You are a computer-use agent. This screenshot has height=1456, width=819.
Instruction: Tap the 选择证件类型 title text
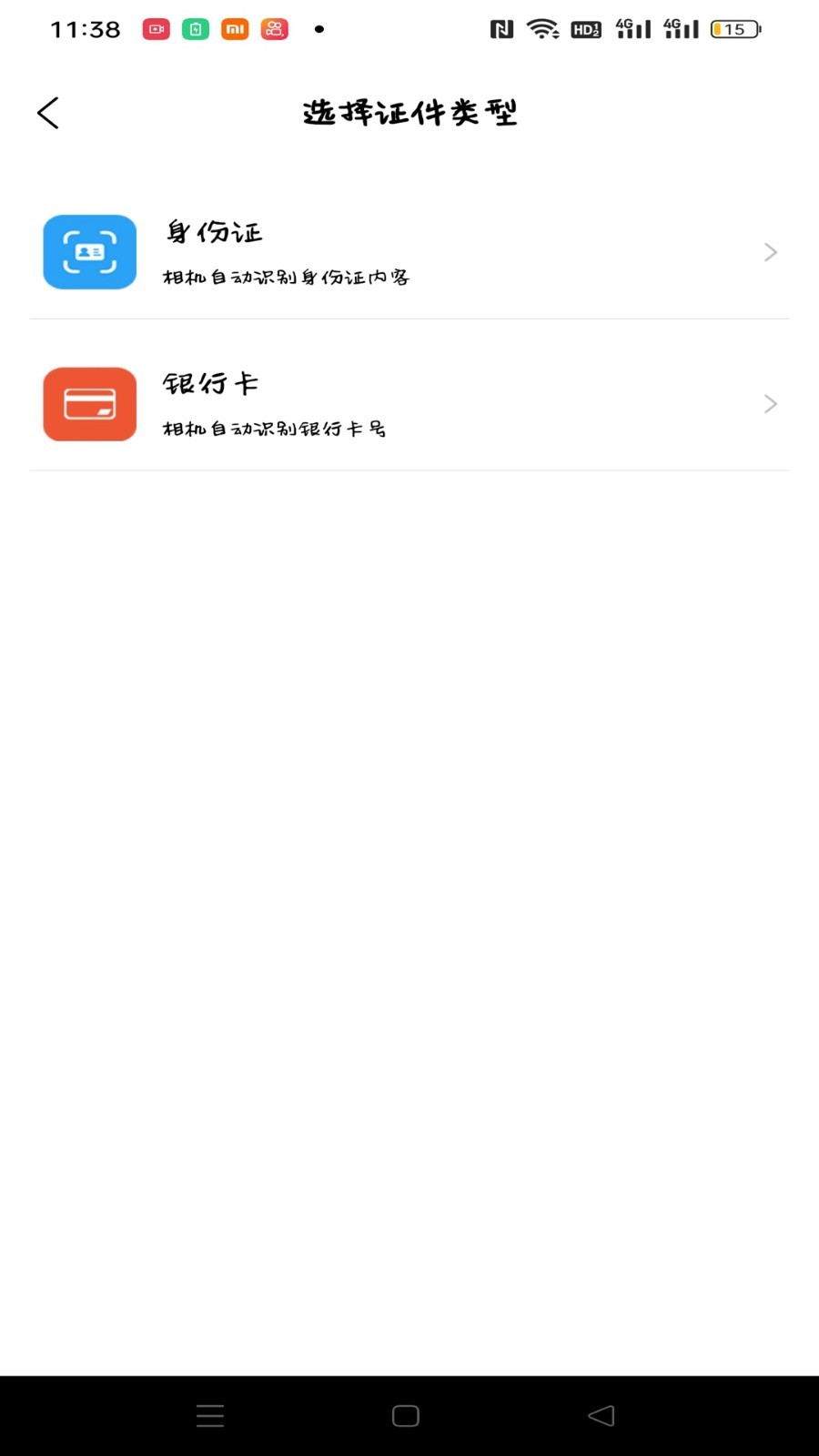pyautogui.click(x=409, y=112)
